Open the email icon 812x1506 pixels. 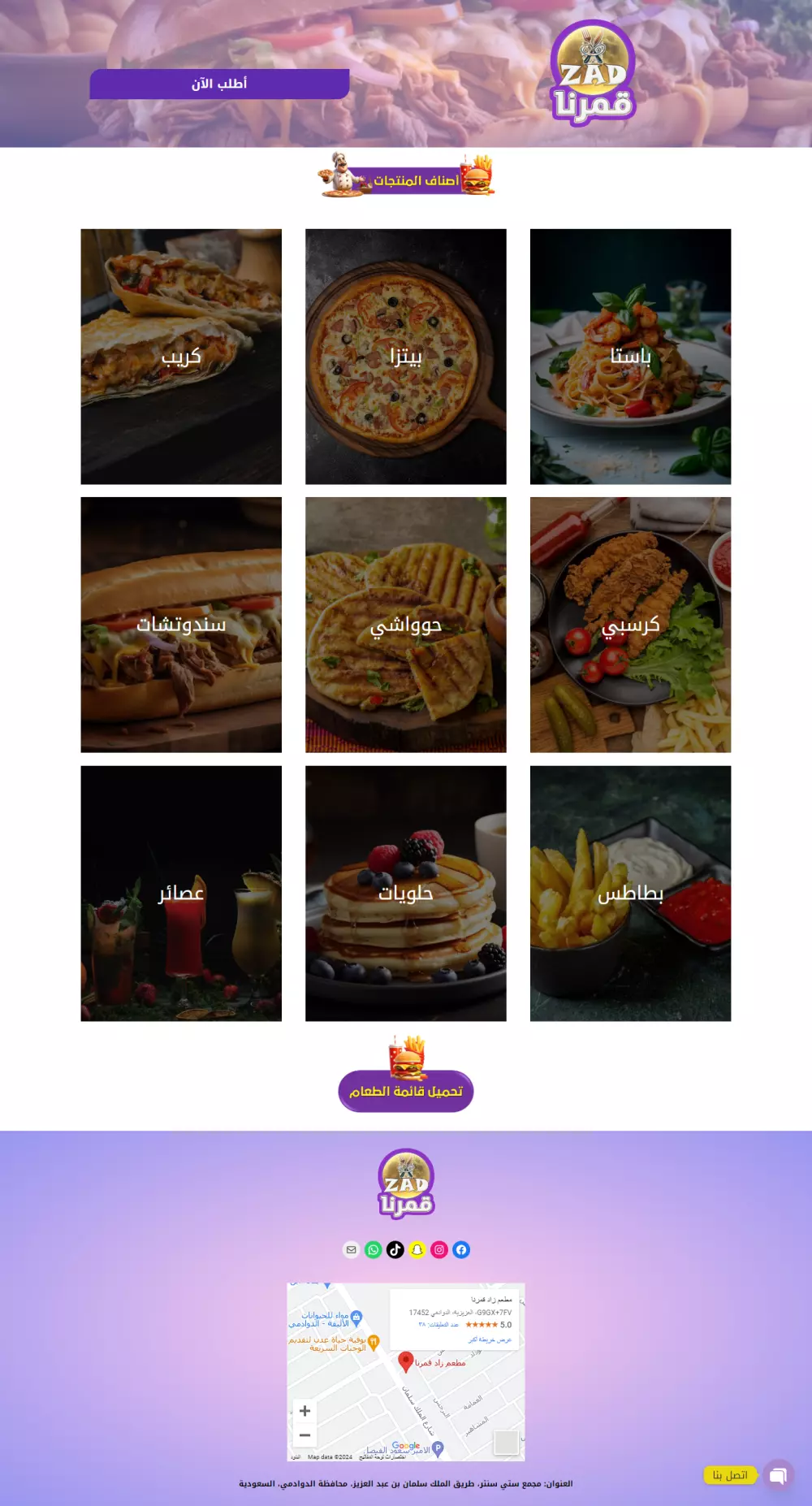pos(351,1249)
